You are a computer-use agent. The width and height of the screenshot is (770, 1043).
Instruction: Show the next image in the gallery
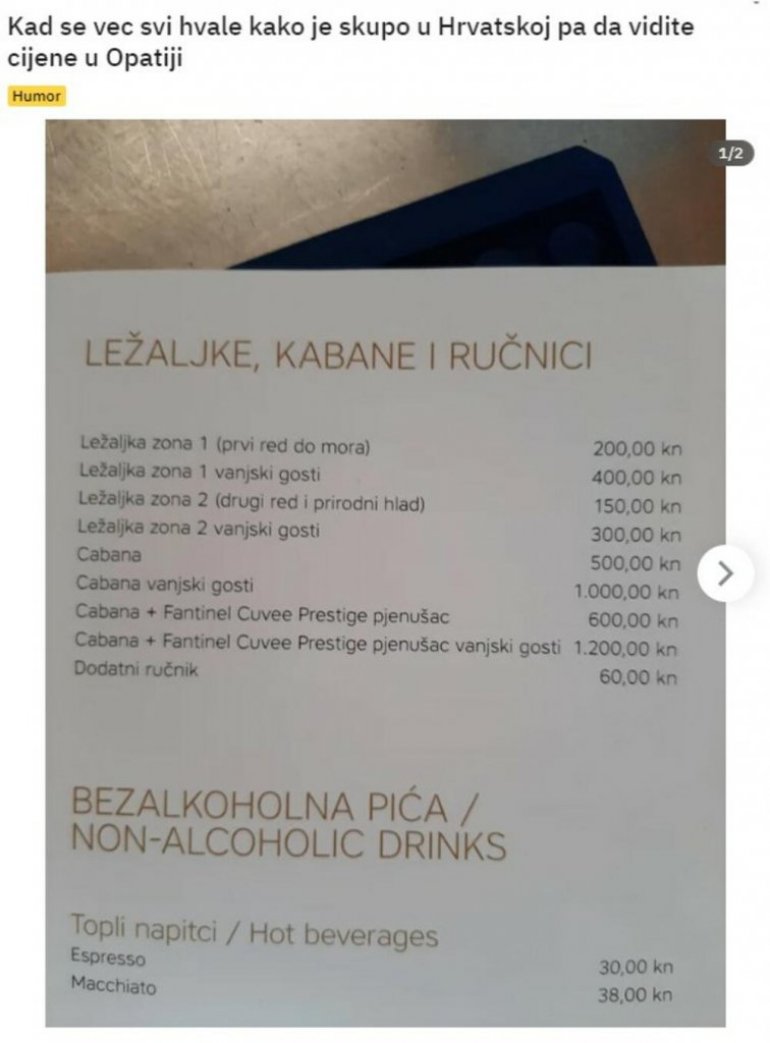726,573
